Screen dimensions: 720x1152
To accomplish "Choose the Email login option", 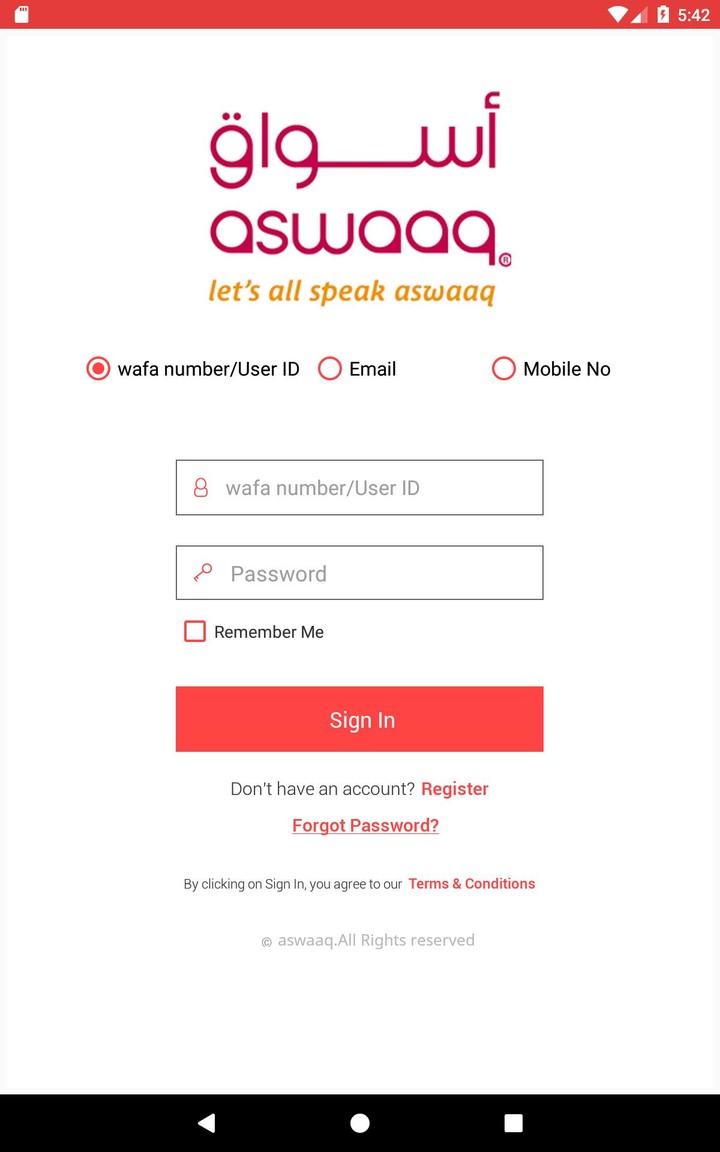I will point(330,369).
